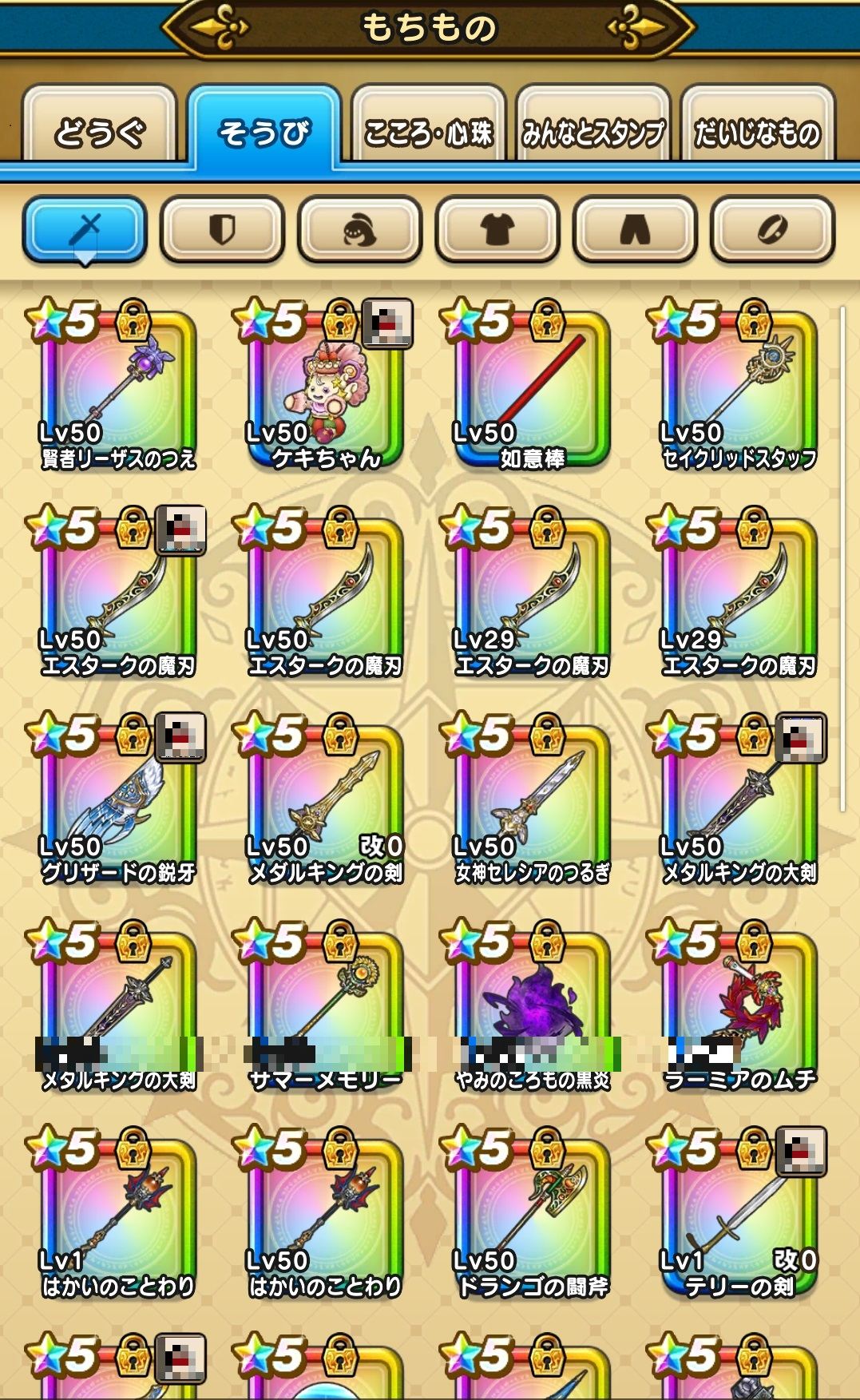The image size is (860, 1400).
Task: Filter equipment by ring accessory icon
Action: point(772,230)
